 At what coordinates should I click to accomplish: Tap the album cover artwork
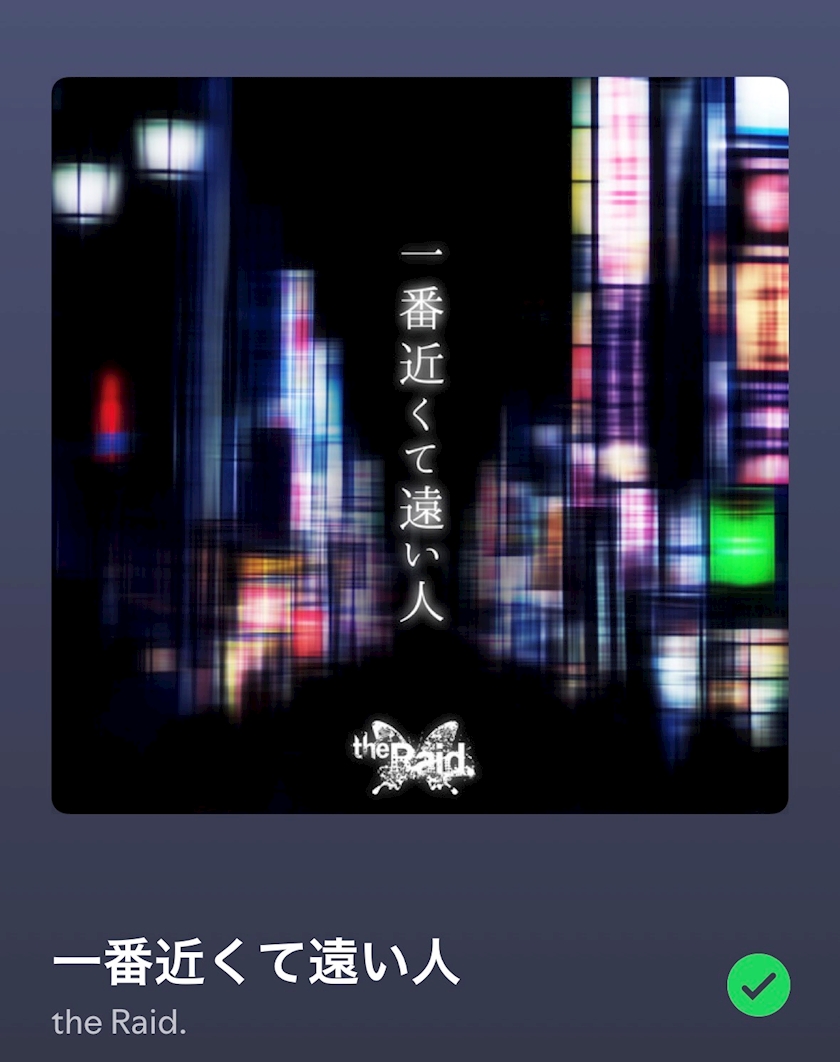tap(420, 445)
